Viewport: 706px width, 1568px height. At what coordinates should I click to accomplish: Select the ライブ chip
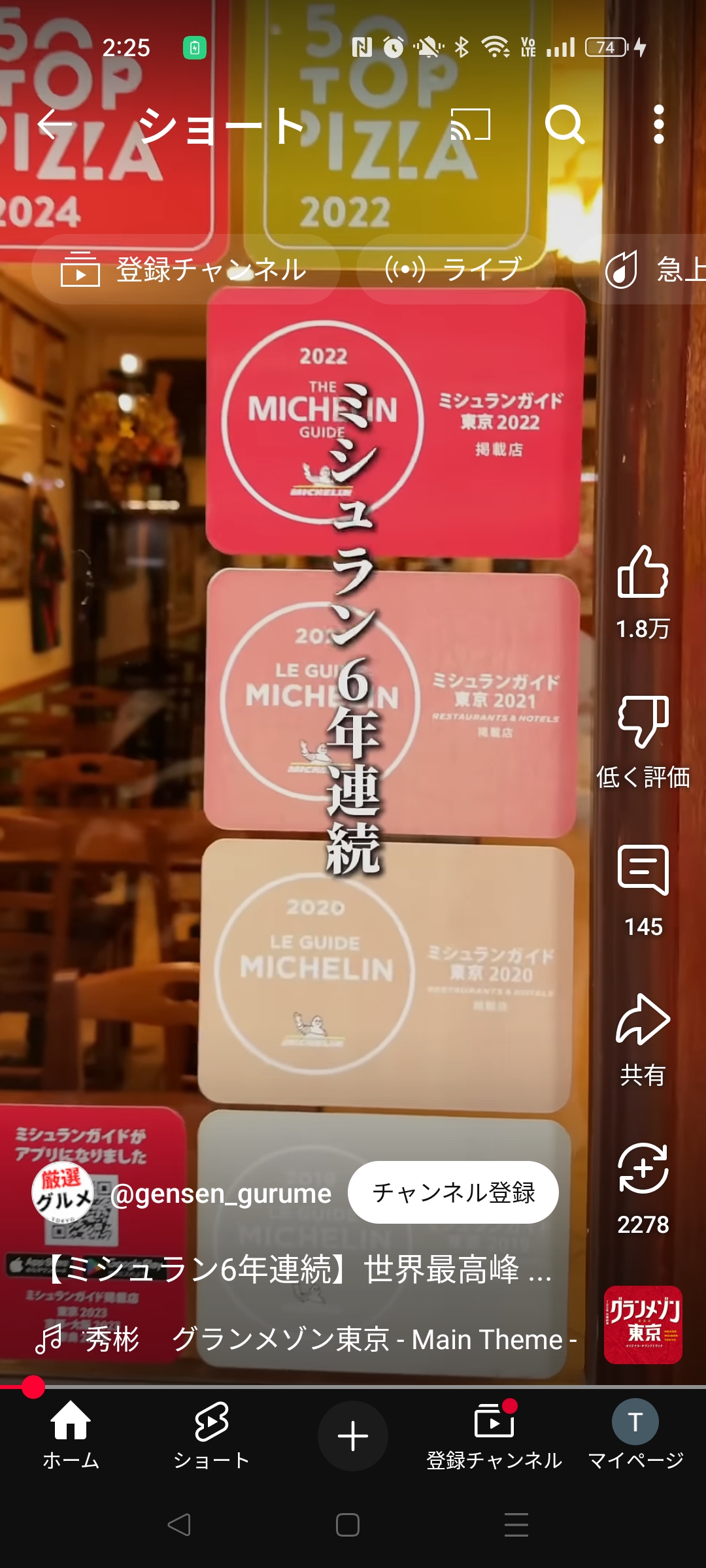(x=456, y=269)
